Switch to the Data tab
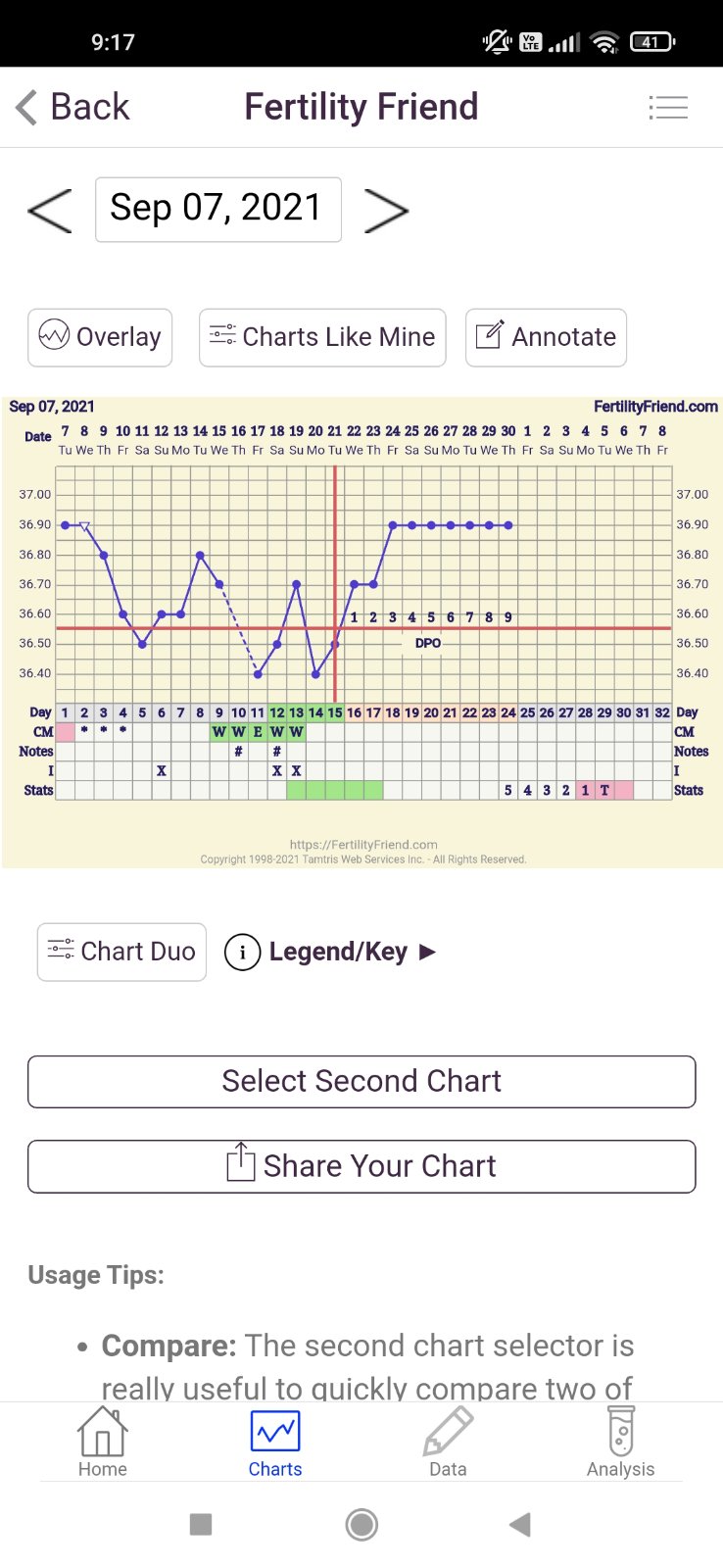 [448, 1442]
